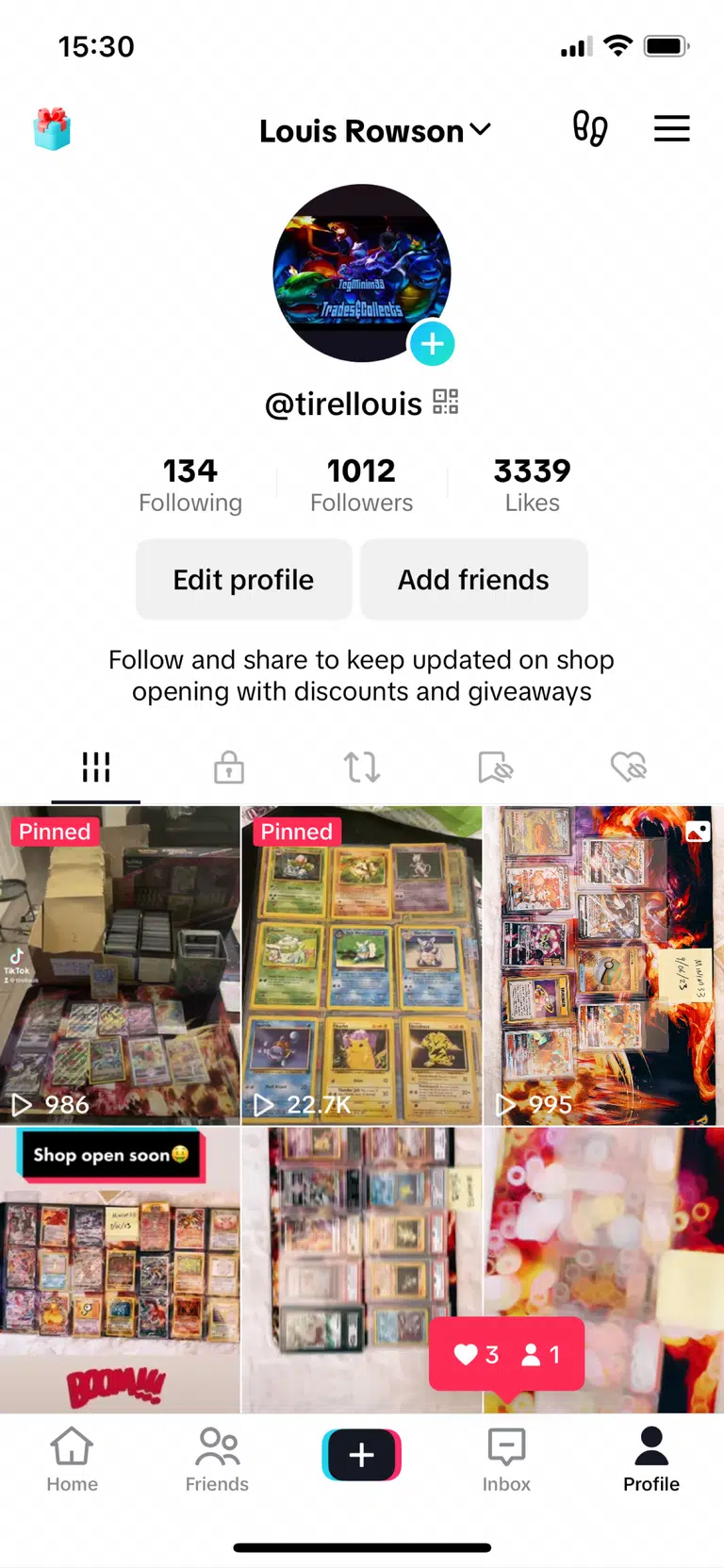
Task: Open the footprints profile views icon
Action: (x=590, y=128)
